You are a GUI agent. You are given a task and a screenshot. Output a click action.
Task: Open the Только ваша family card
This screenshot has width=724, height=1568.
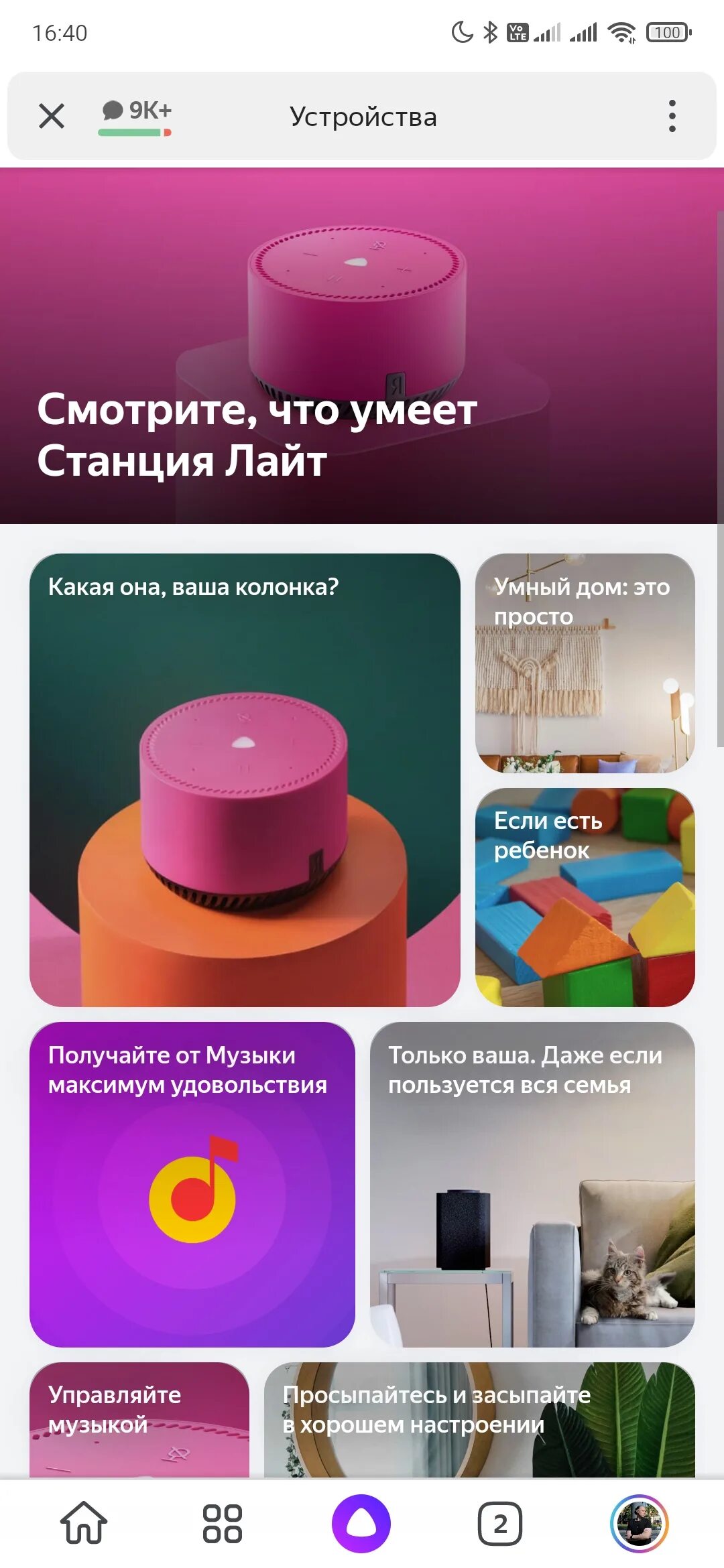532,1184
